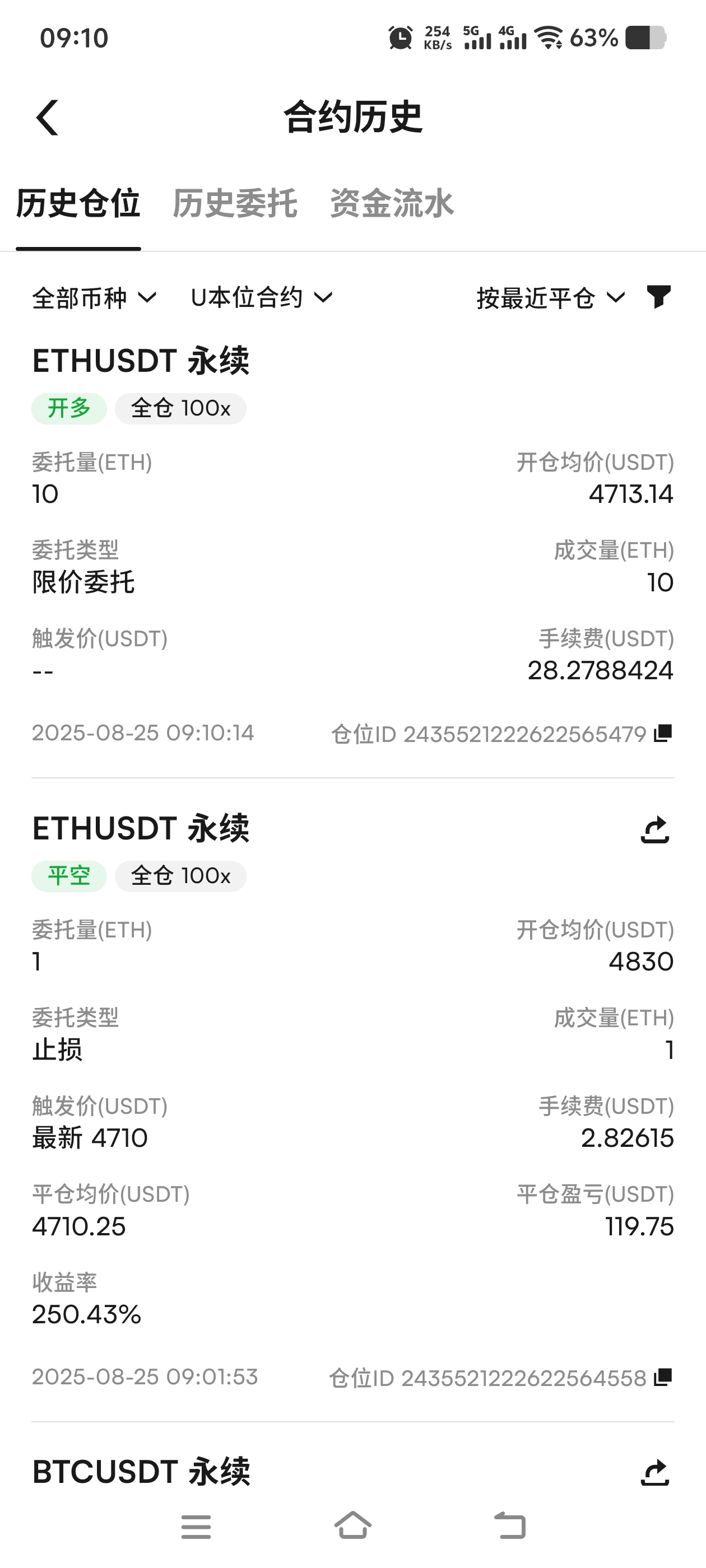The width and height of the screenshot is (706, 1568).
Task: Copy position ID ending in 565479
Action: (662, 734)
